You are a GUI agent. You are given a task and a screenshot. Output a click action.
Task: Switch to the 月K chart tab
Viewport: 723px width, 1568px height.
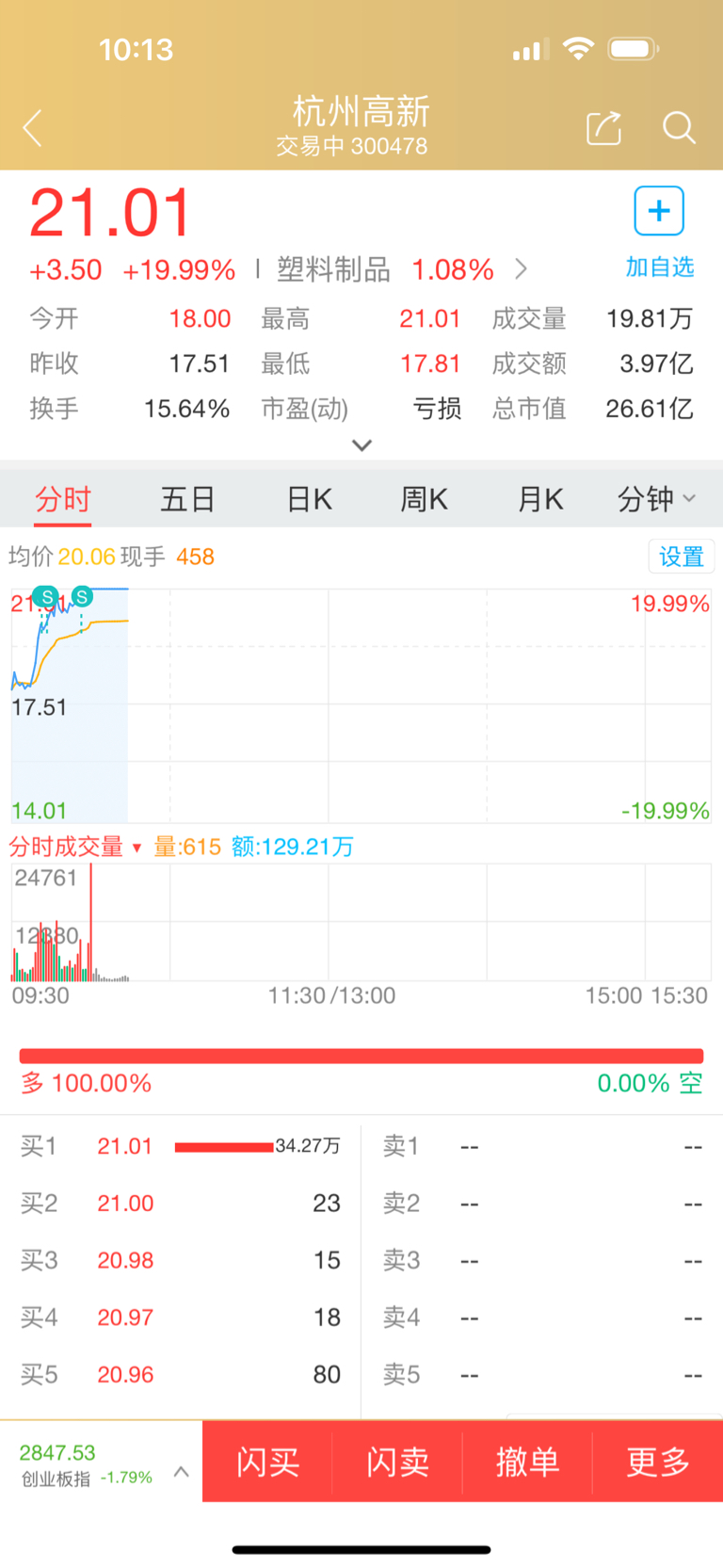pyautogui.click(x=540, y=499)
